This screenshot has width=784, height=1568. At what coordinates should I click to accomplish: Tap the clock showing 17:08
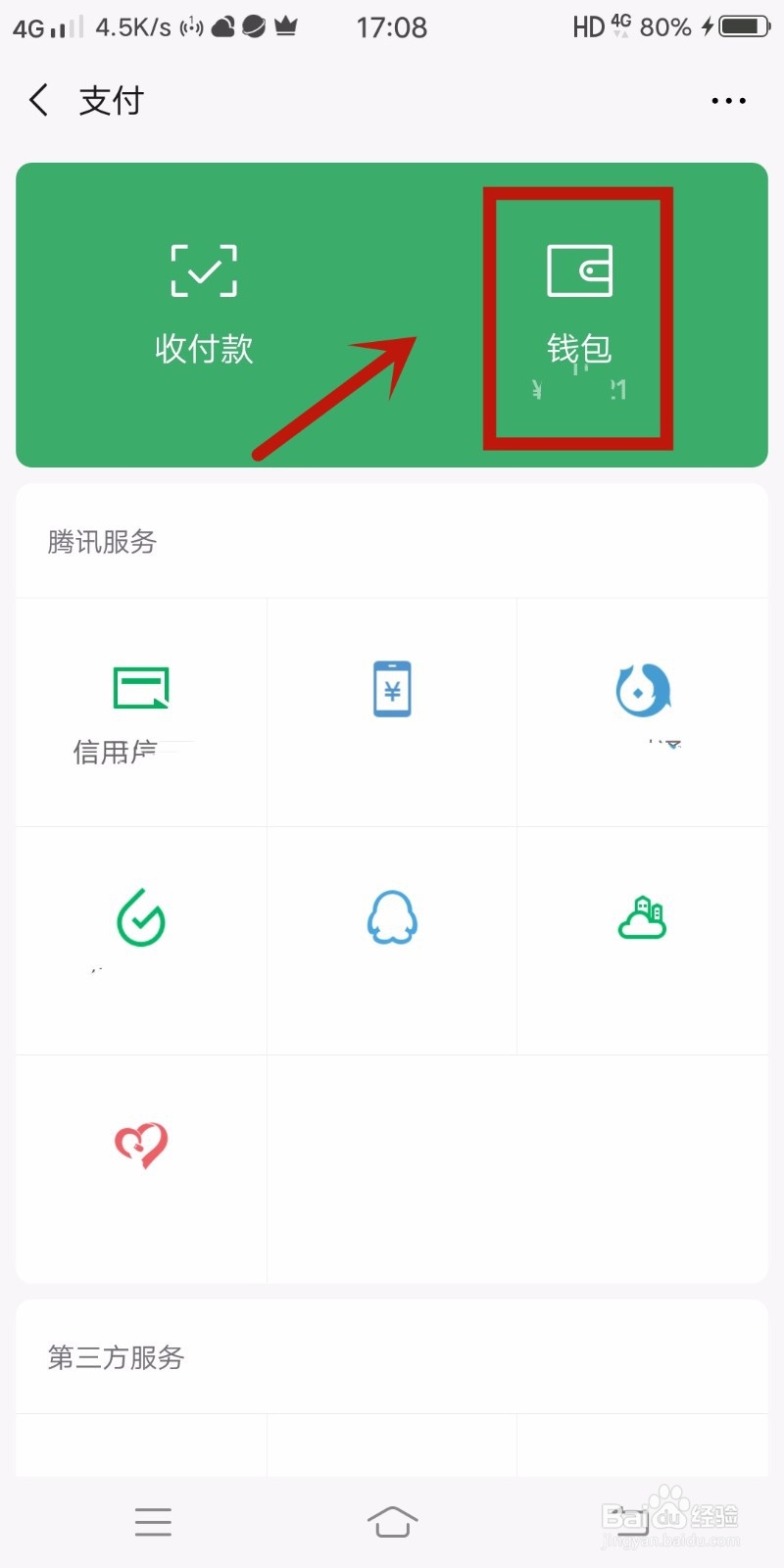coord(391,26)
